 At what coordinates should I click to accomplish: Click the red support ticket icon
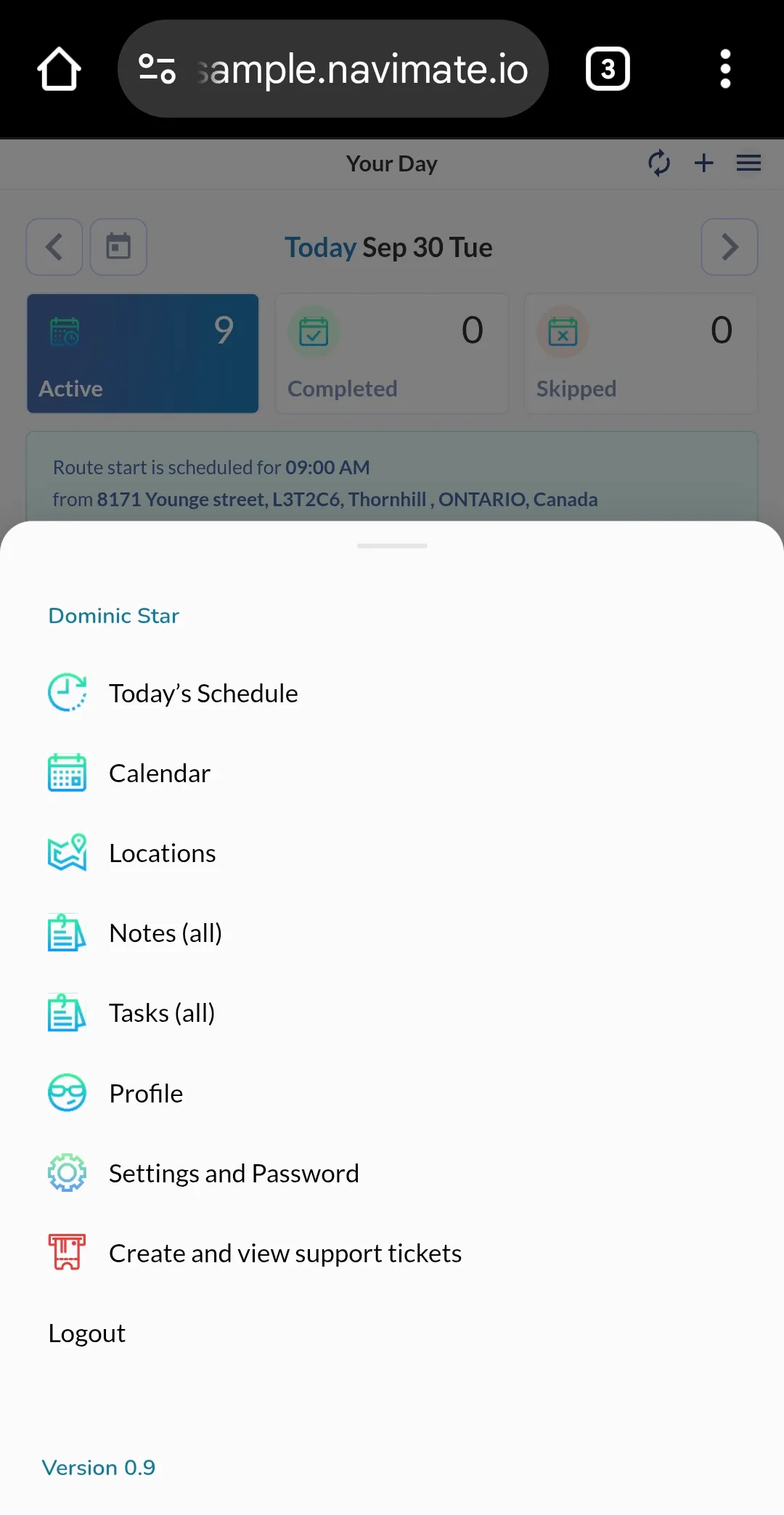point(67,1252)
